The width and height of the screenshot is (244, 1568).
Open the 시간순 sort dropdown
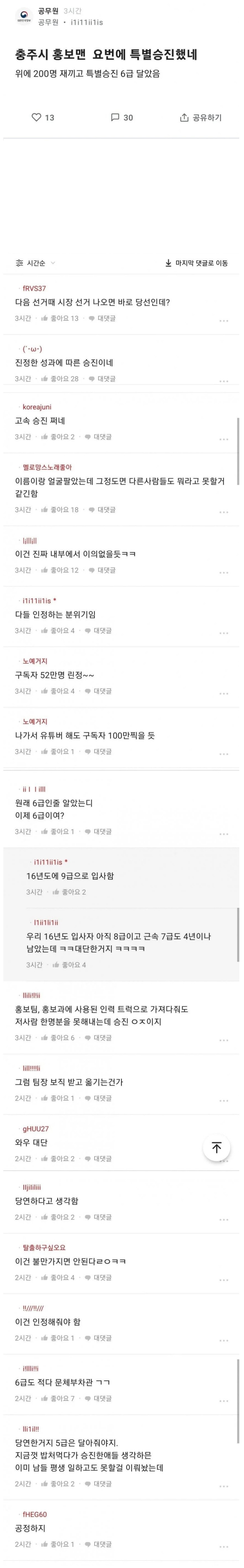35,263
